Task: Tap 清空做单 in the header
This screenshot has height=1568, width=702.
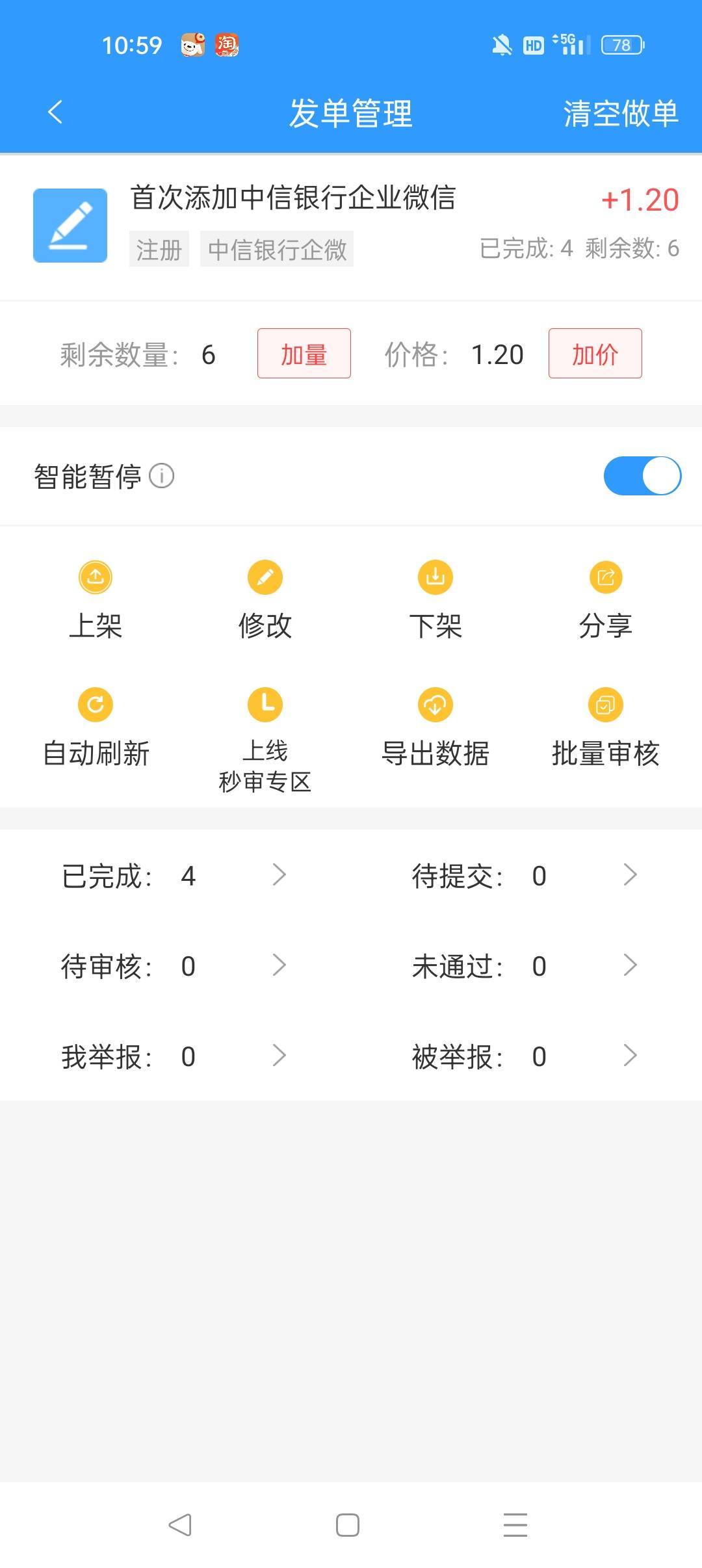Action: [621, 113]
